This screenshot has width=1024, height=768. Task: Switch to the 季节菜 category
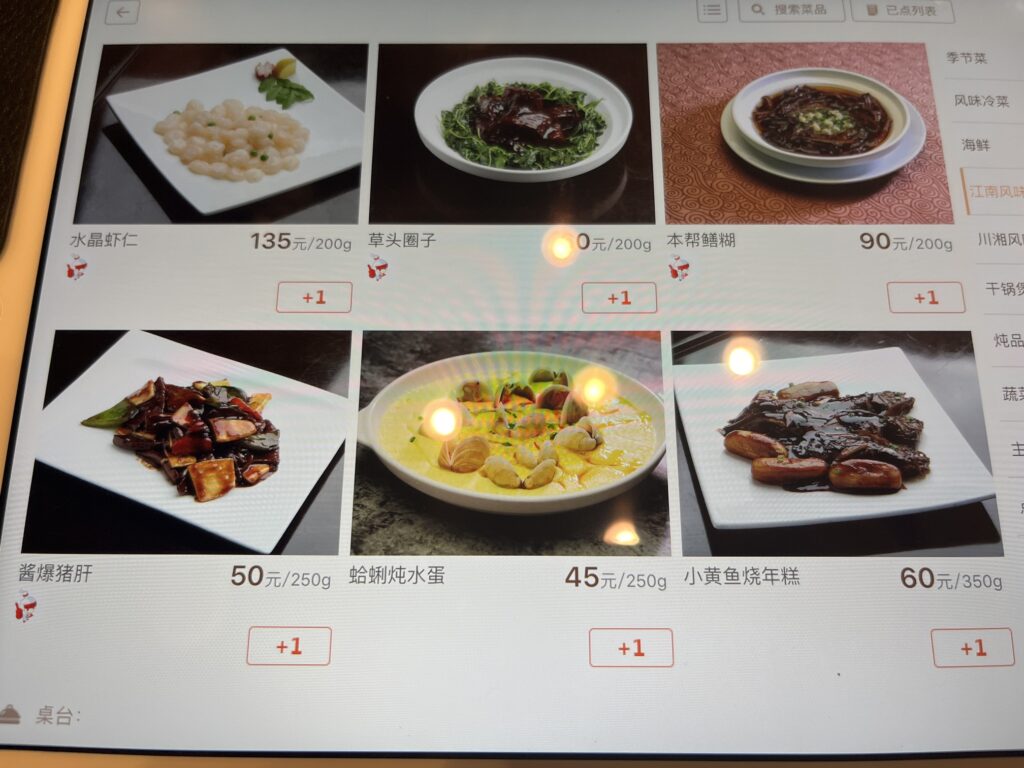(967, 58)
